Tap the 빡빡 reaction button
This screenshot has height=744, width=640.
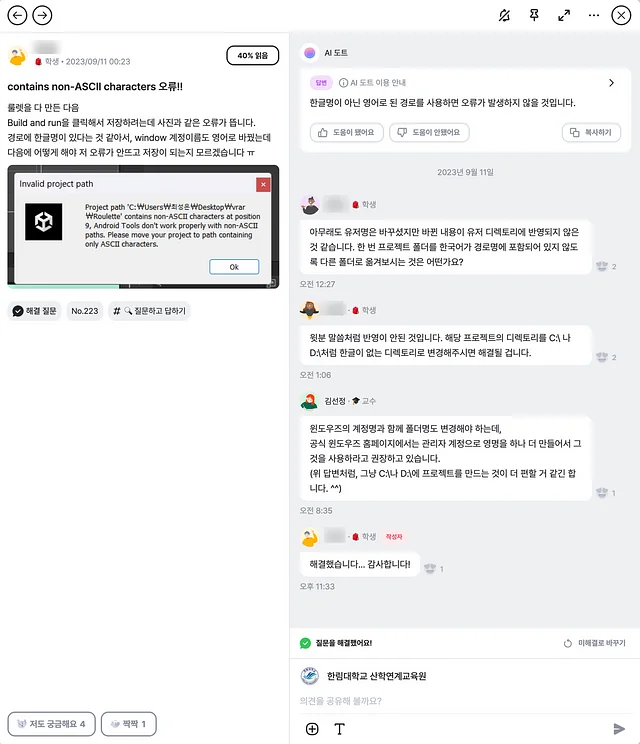(129, 723)
